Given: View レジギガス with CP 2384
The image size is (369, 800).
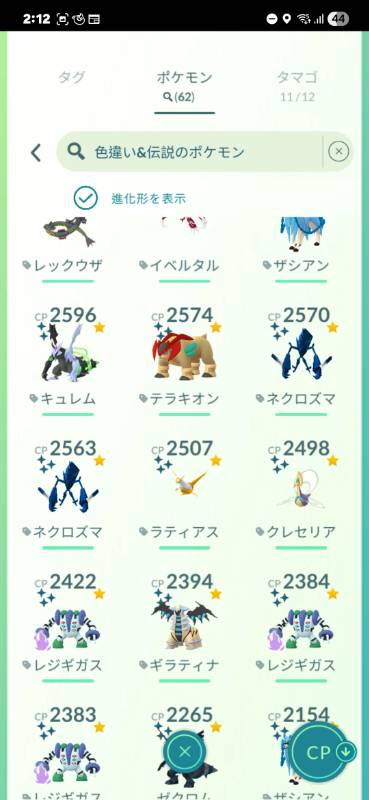Looking at the screenshot, I should tap(301, 627).
